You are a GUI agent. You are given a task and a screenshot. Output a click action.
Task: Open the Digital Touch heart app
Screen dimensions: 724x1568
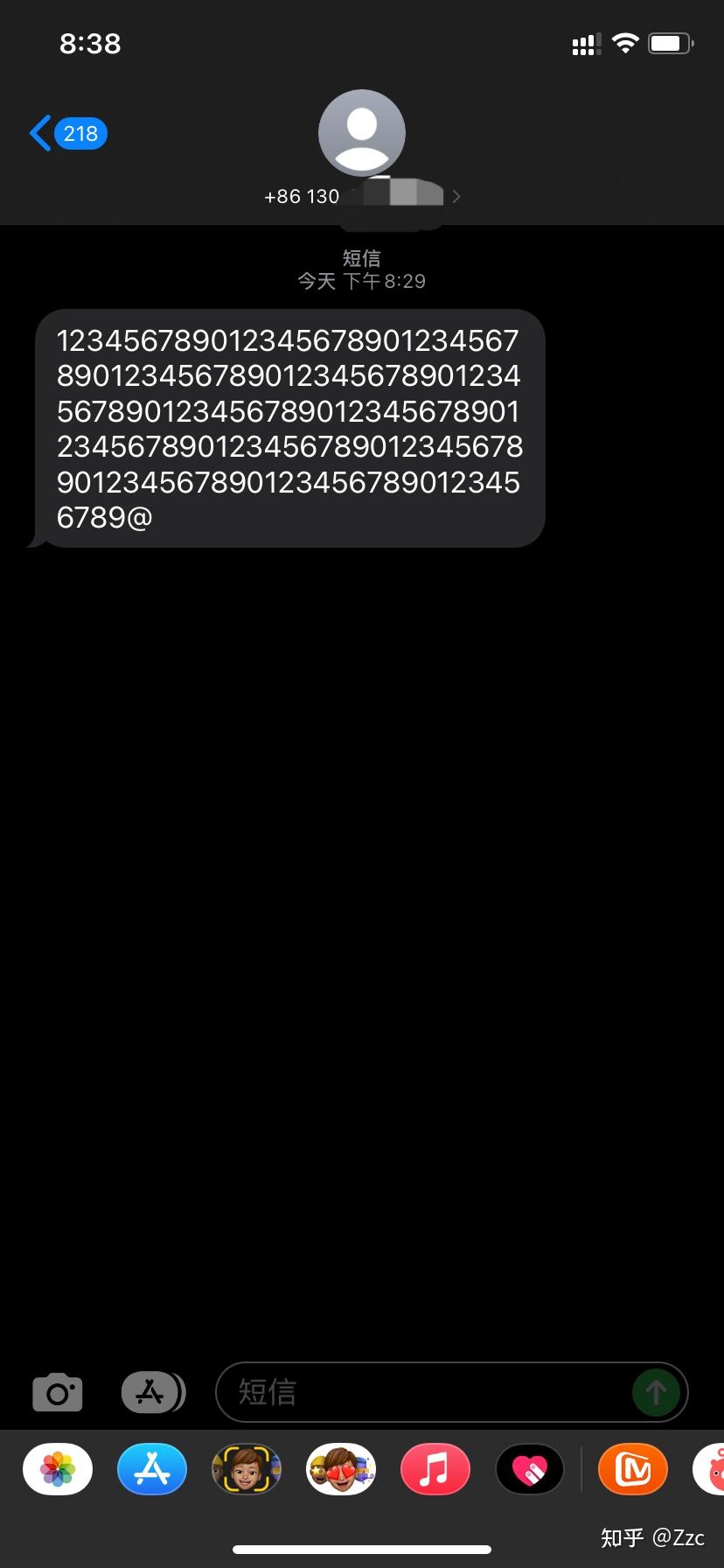(530, 1469)
